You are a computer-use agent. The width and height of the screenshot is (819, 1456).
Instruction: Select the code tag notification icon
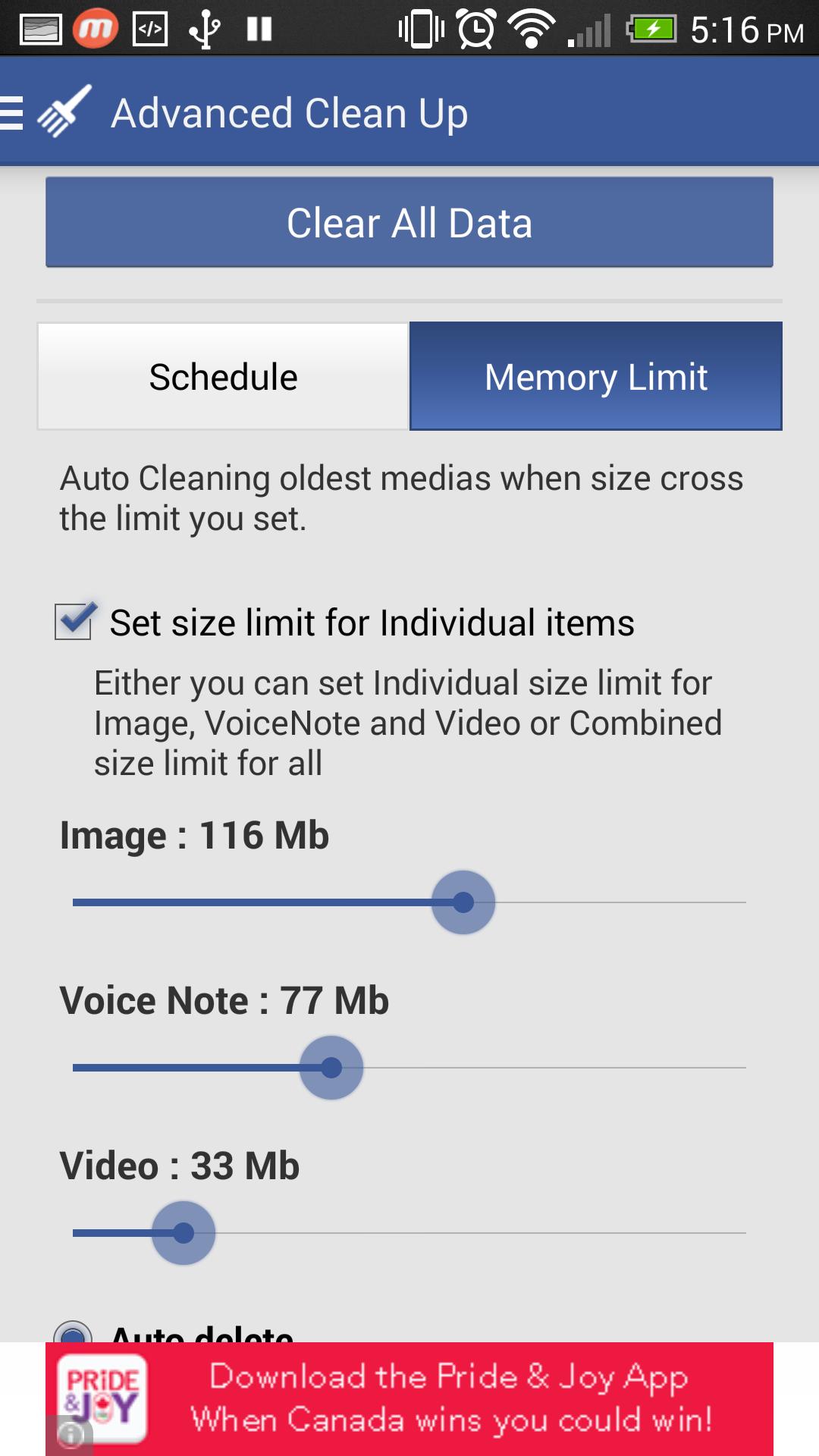(149, 28)
